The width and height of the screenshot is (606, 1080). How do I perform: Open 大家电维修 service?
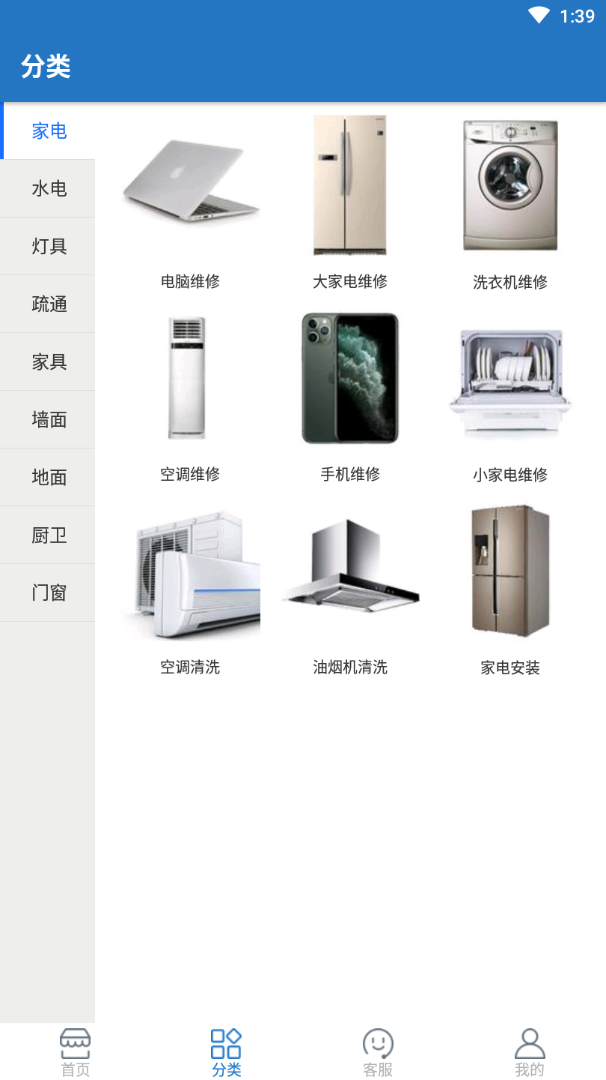pyautogui.click(x=350, y=200)
